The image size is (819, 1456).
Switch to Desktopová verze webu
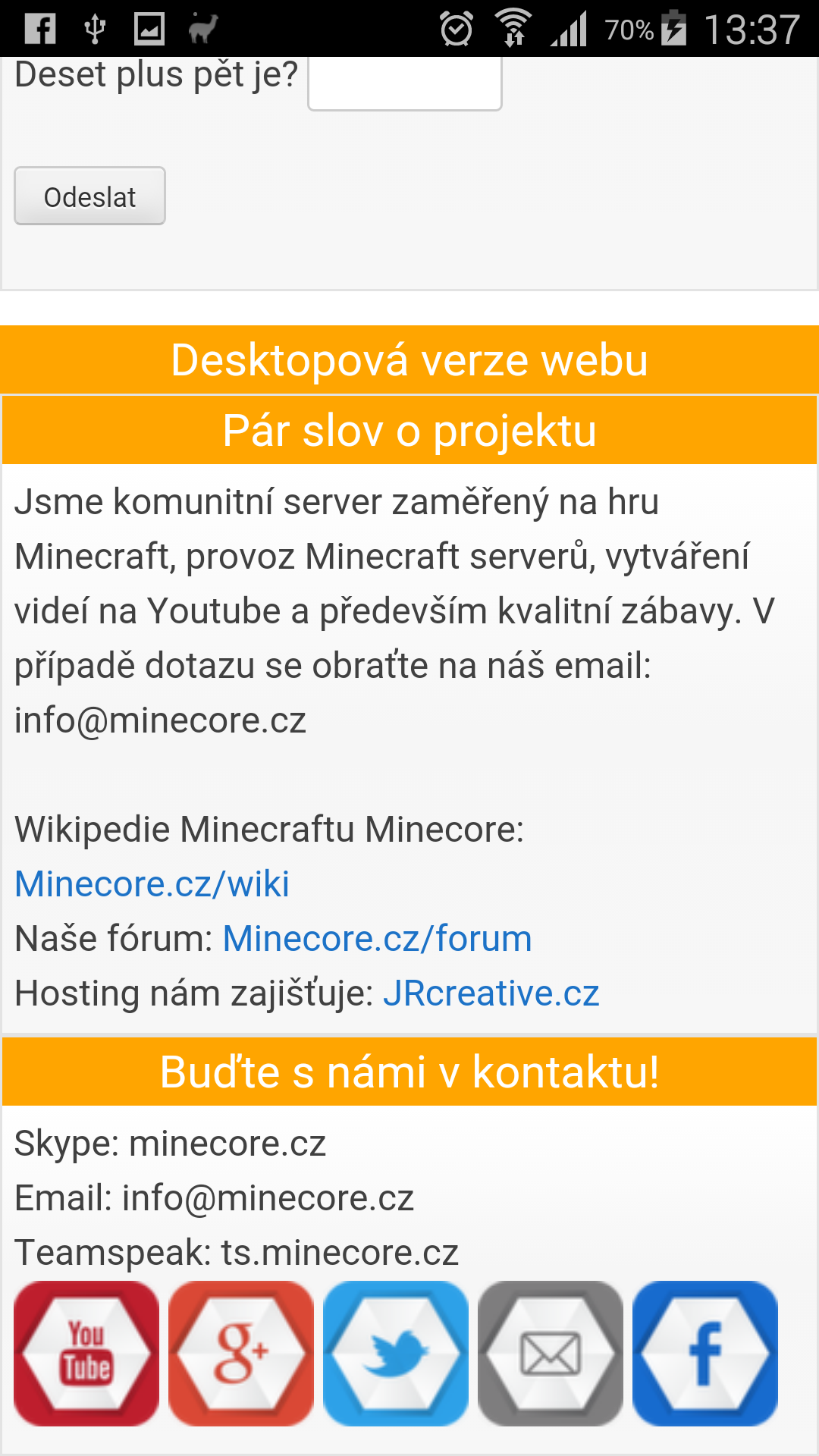click(409, 359)
